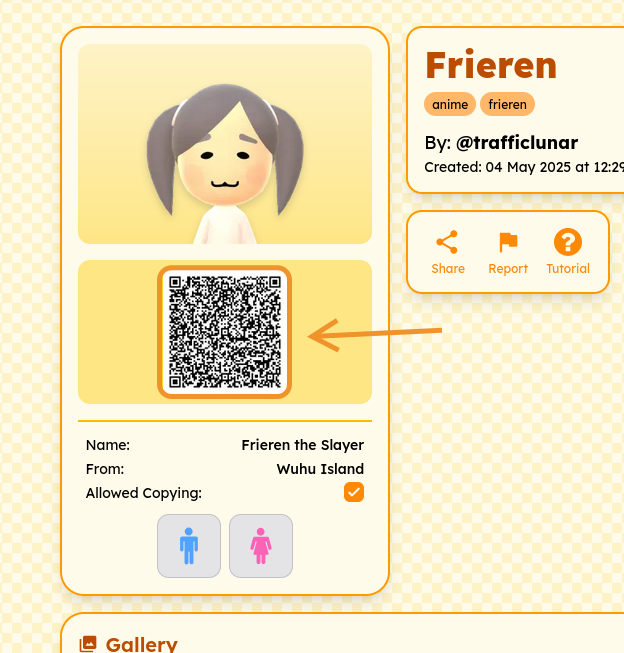
Task: Open the Tutorial help
Action: coord(568,252)
